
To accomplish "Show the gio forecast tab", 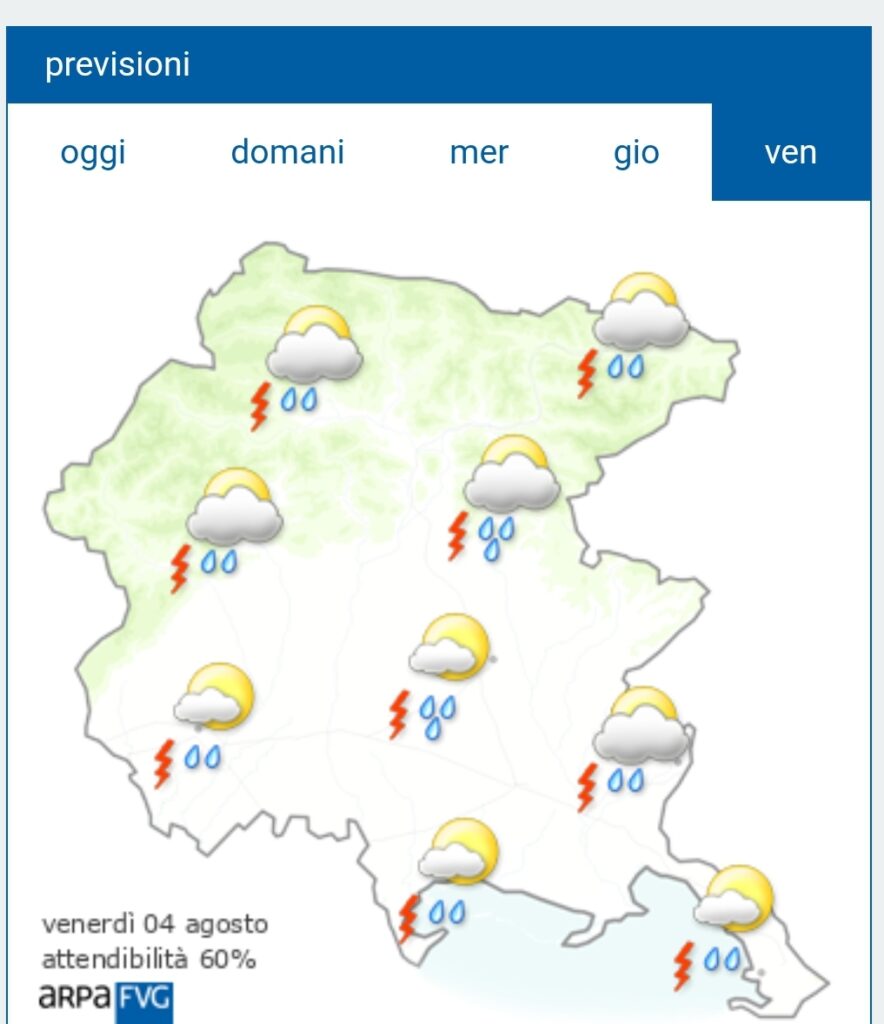I will point(636,152).
